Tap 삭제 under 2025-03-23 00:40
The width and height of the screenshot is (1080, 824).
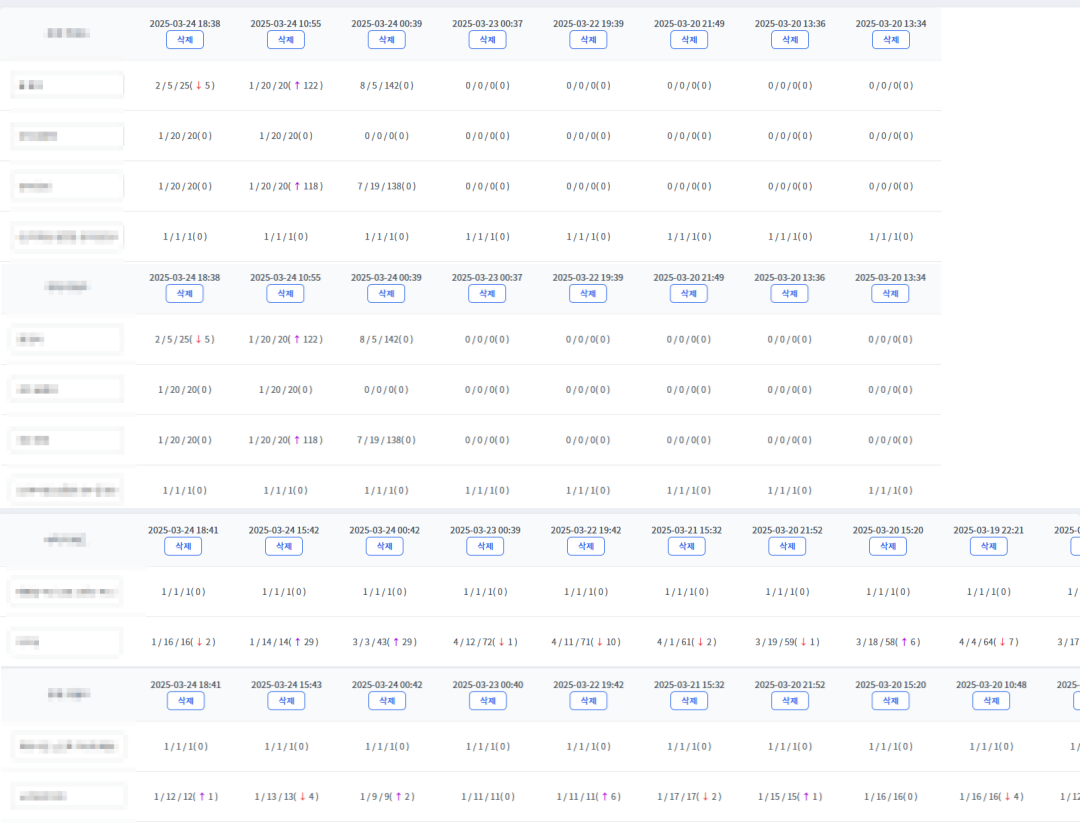click(488, 701)
